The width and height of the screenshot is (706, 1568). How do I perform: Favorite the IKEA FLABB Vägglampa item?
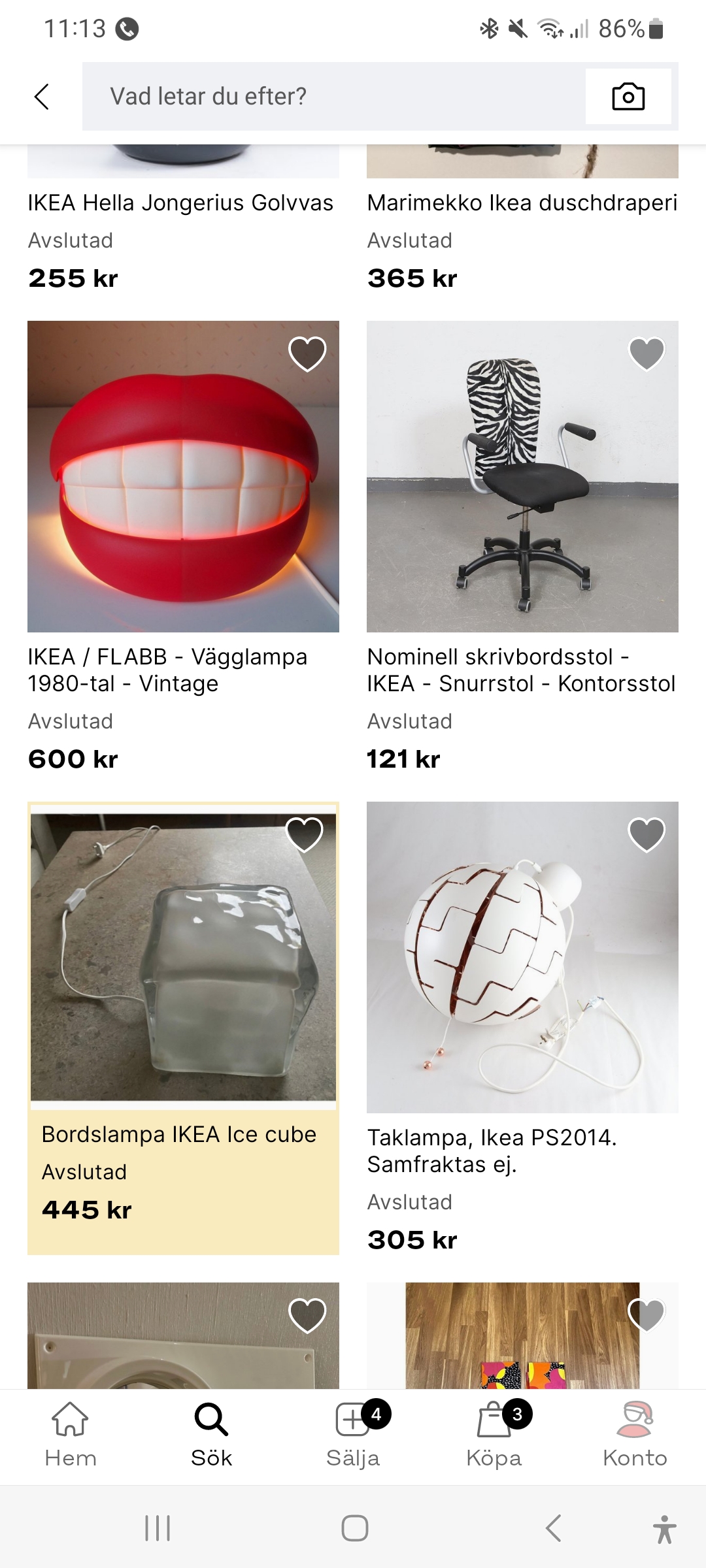pyautogui.click(x=307, y=353)
